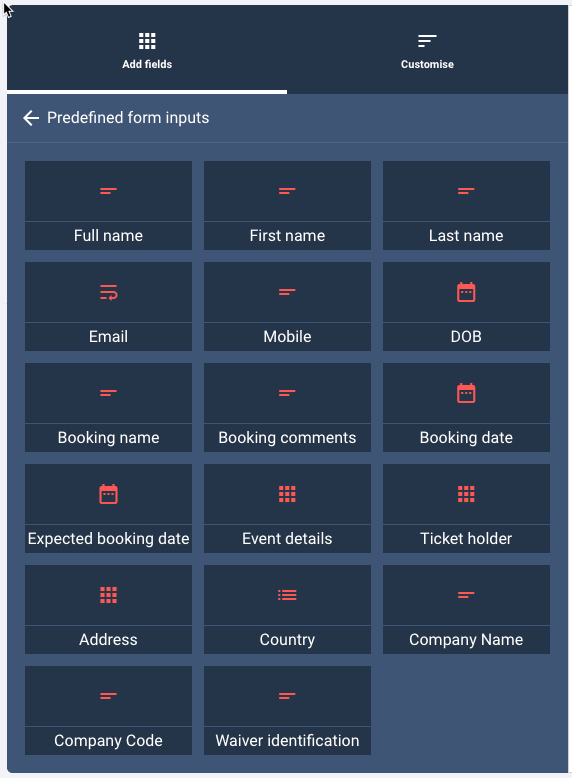Add the Company Code field
572x778 pixels.
108,711
